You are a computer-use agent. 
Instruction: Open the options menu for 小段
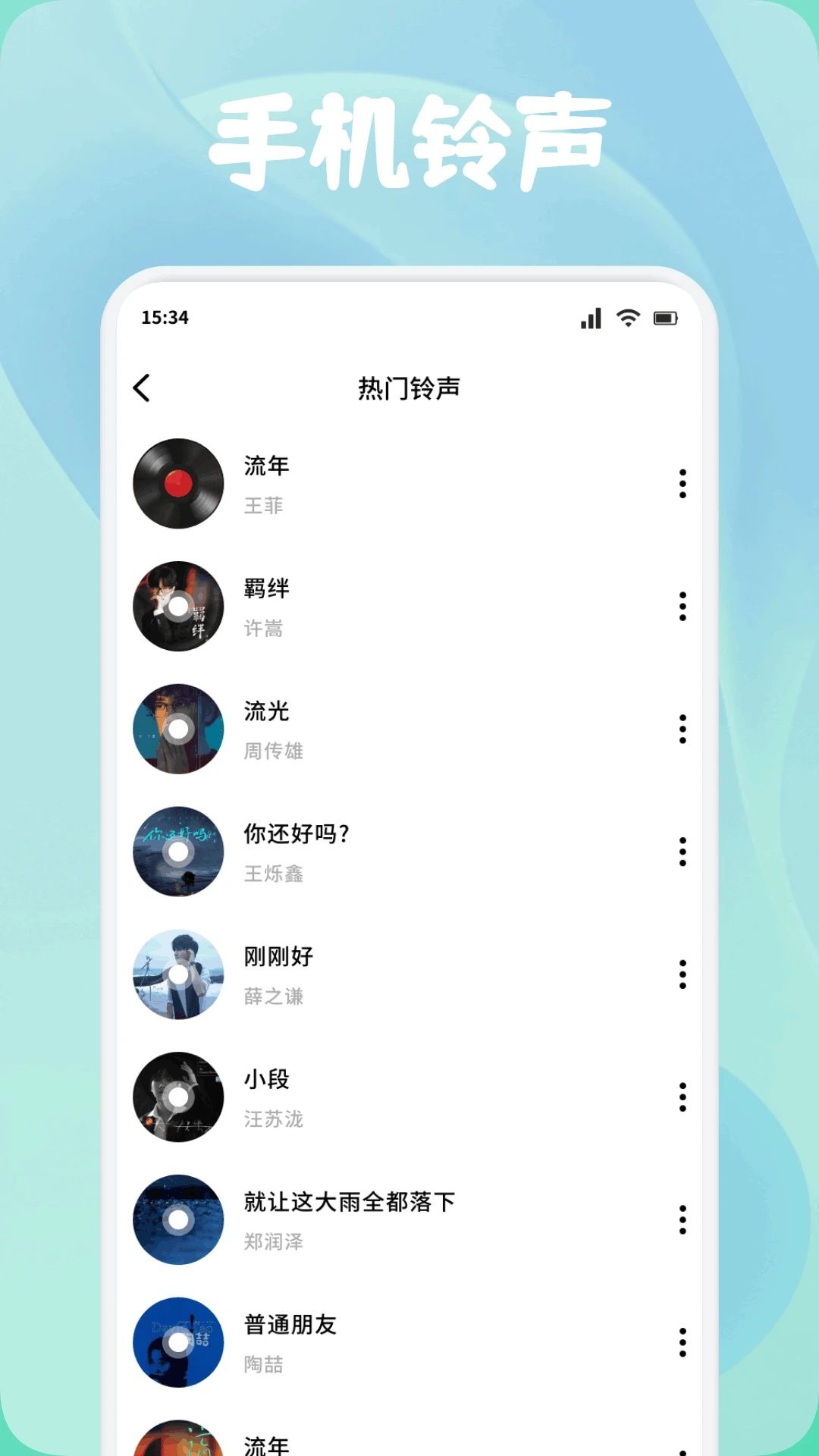(x=683, y=1098)
